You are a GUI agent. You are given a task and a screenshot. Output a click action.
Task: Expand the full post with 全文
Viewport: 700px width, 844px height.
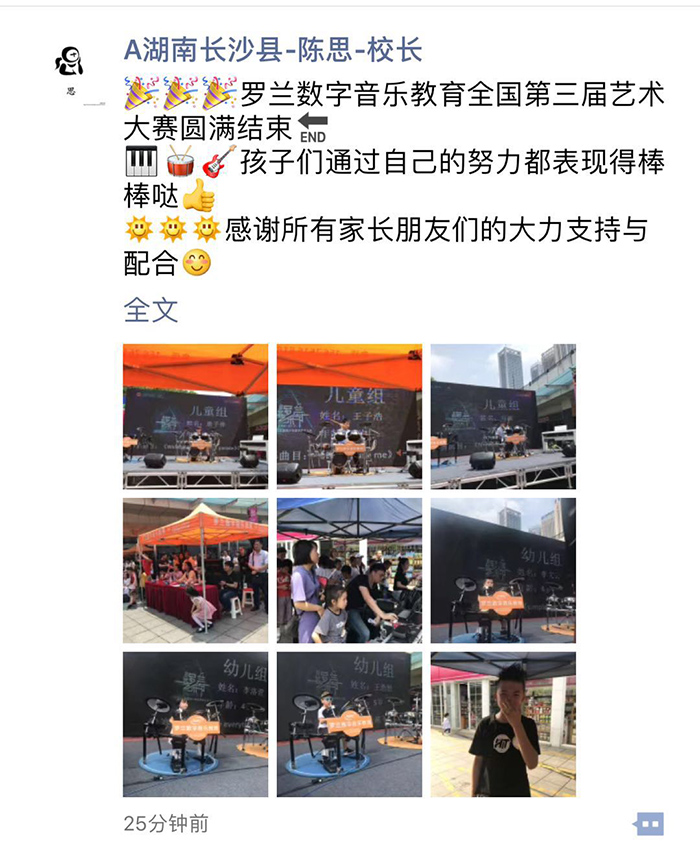click(x=150, y=309)
